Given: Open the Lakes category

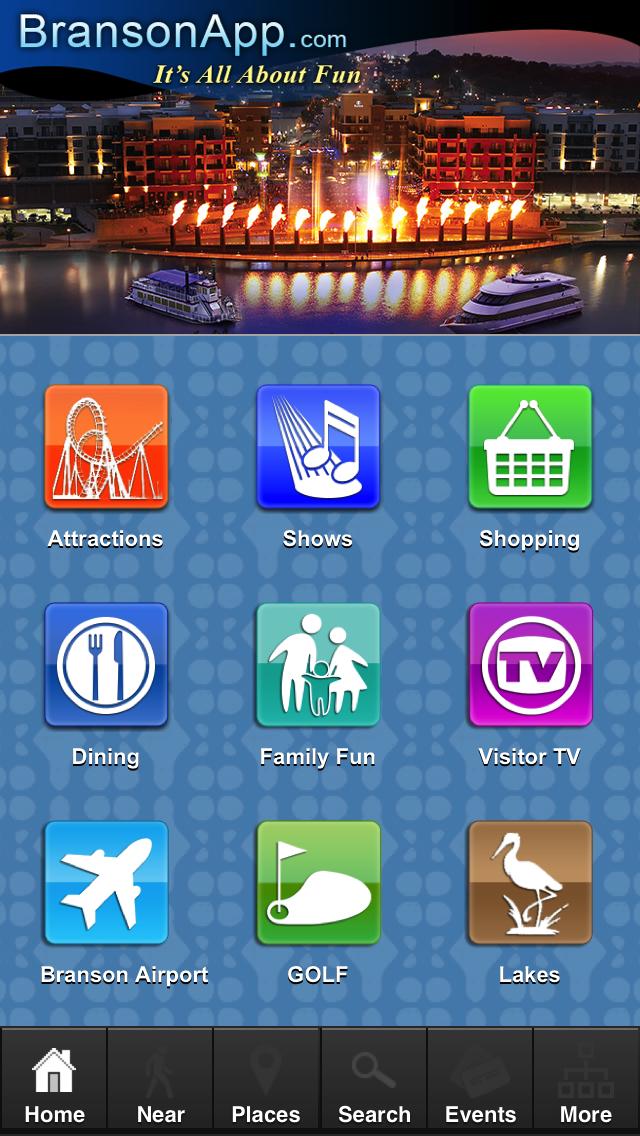Looking at the screenshot, I should (530, 883).
